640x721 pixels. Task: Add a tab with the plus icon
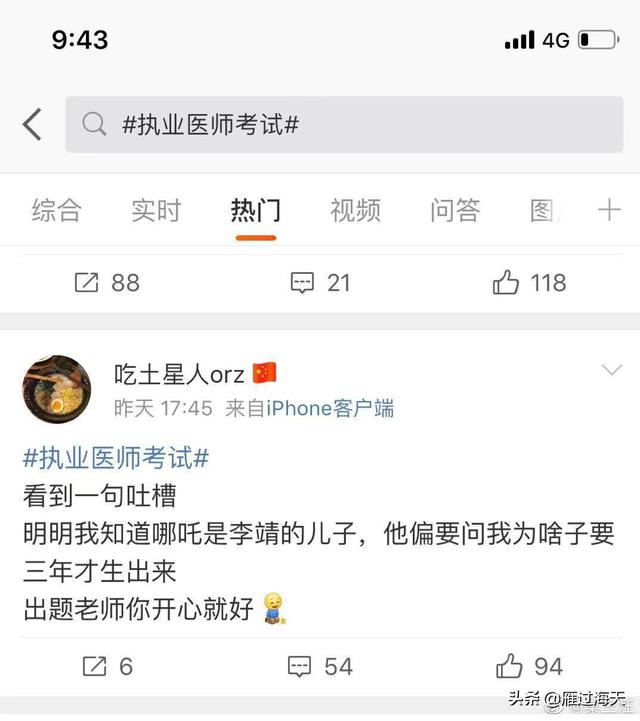pos(609,210)
